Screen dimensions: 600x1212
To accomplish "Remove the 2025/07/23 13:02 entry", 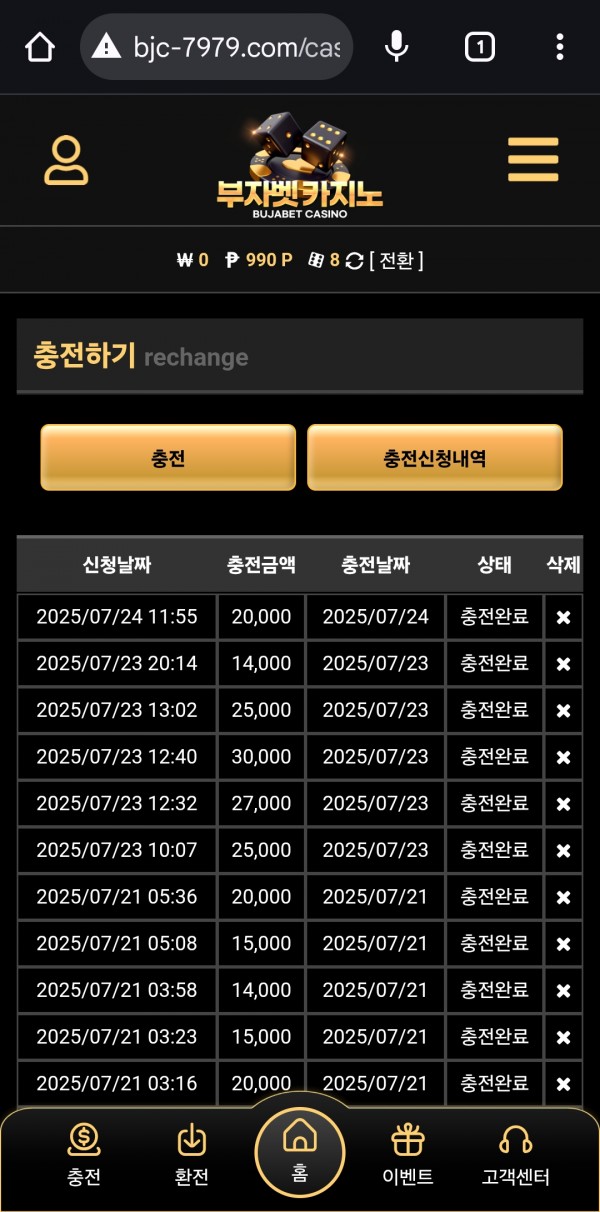I will (563, 711).
